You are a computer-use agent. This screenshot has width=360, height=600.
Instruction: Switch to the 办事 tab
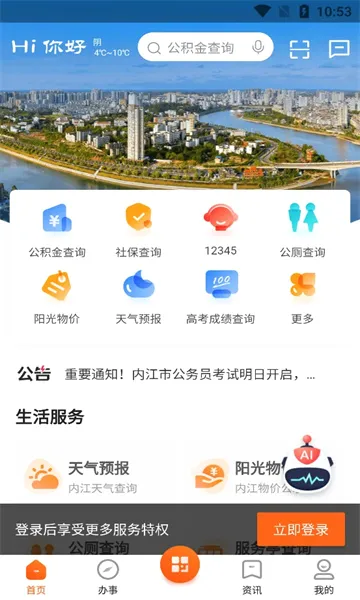(x=108, y=577)
